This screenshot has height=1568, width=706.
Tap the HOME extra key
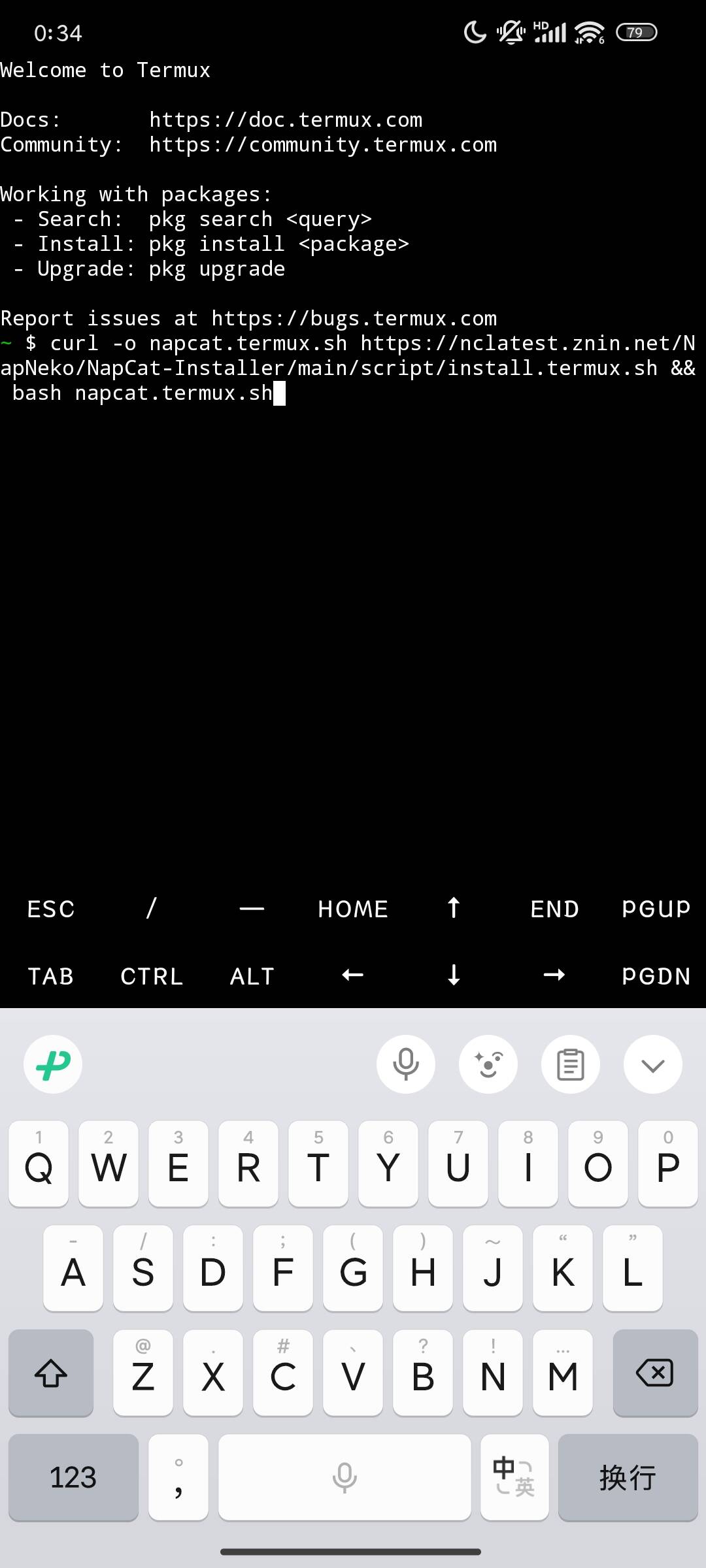point(353,909)
